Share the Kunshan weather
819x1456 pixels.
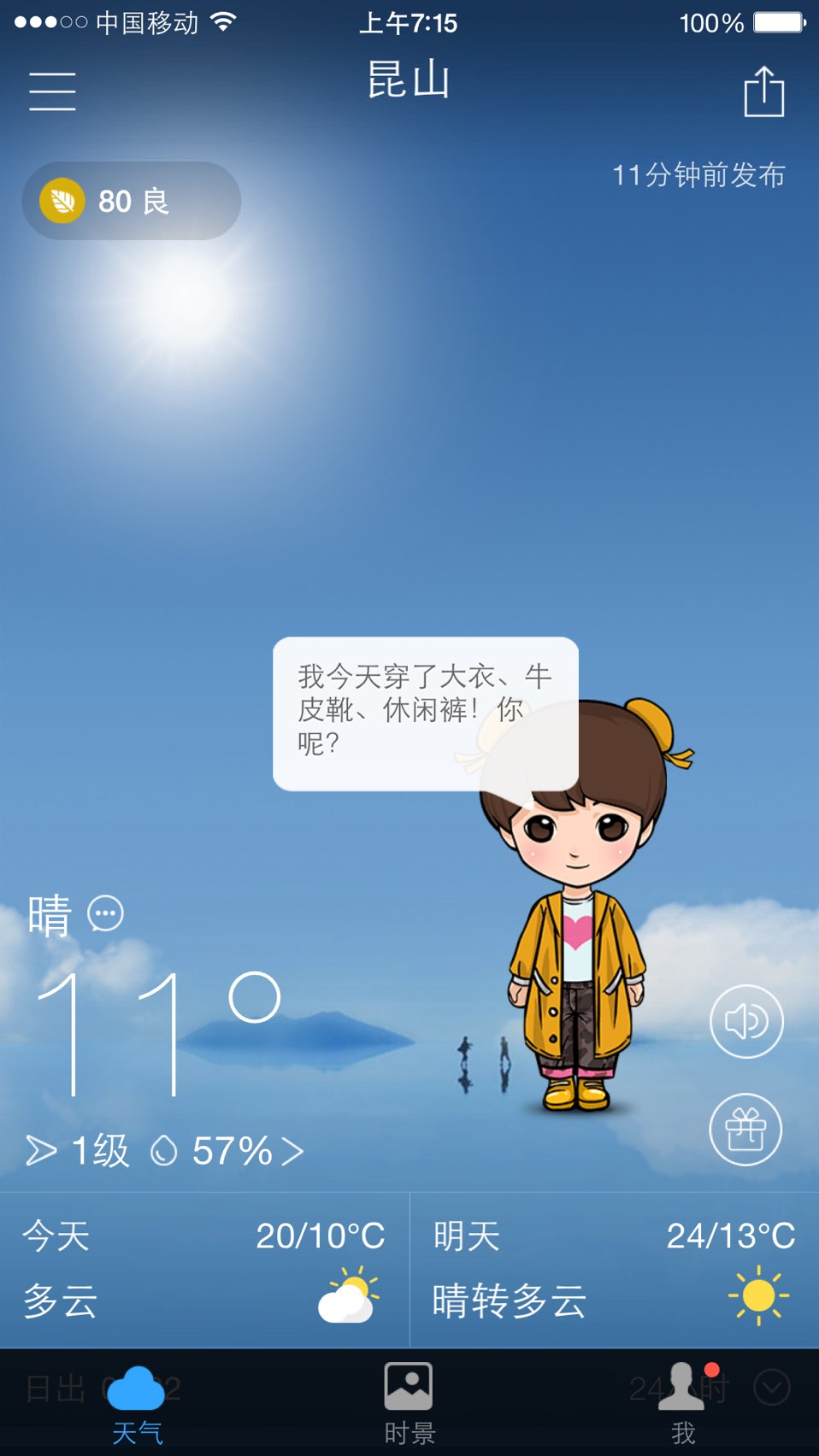coord(763,91)
